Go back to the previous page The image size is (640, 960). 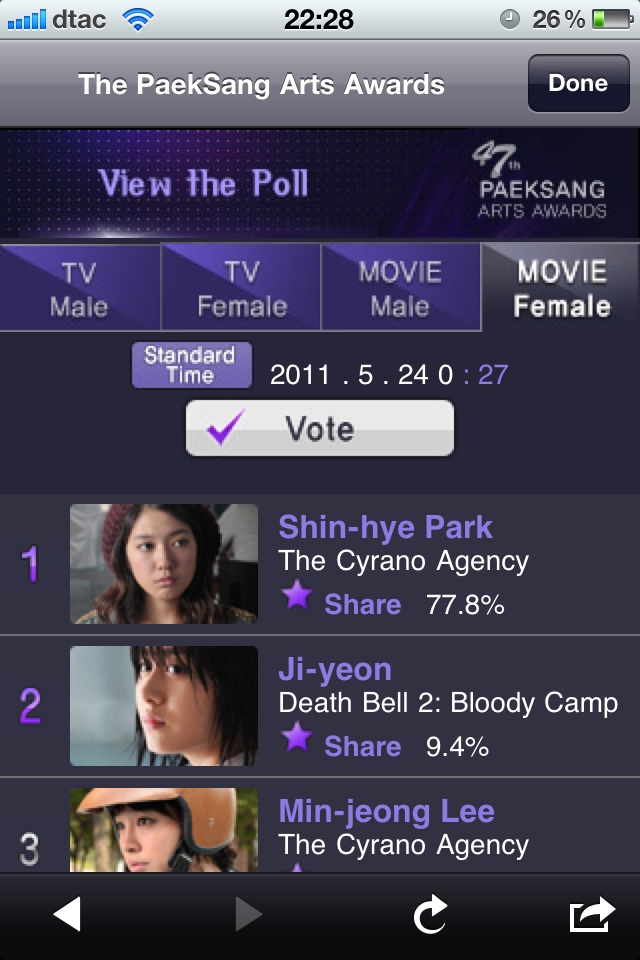click(x=66, y=914)
